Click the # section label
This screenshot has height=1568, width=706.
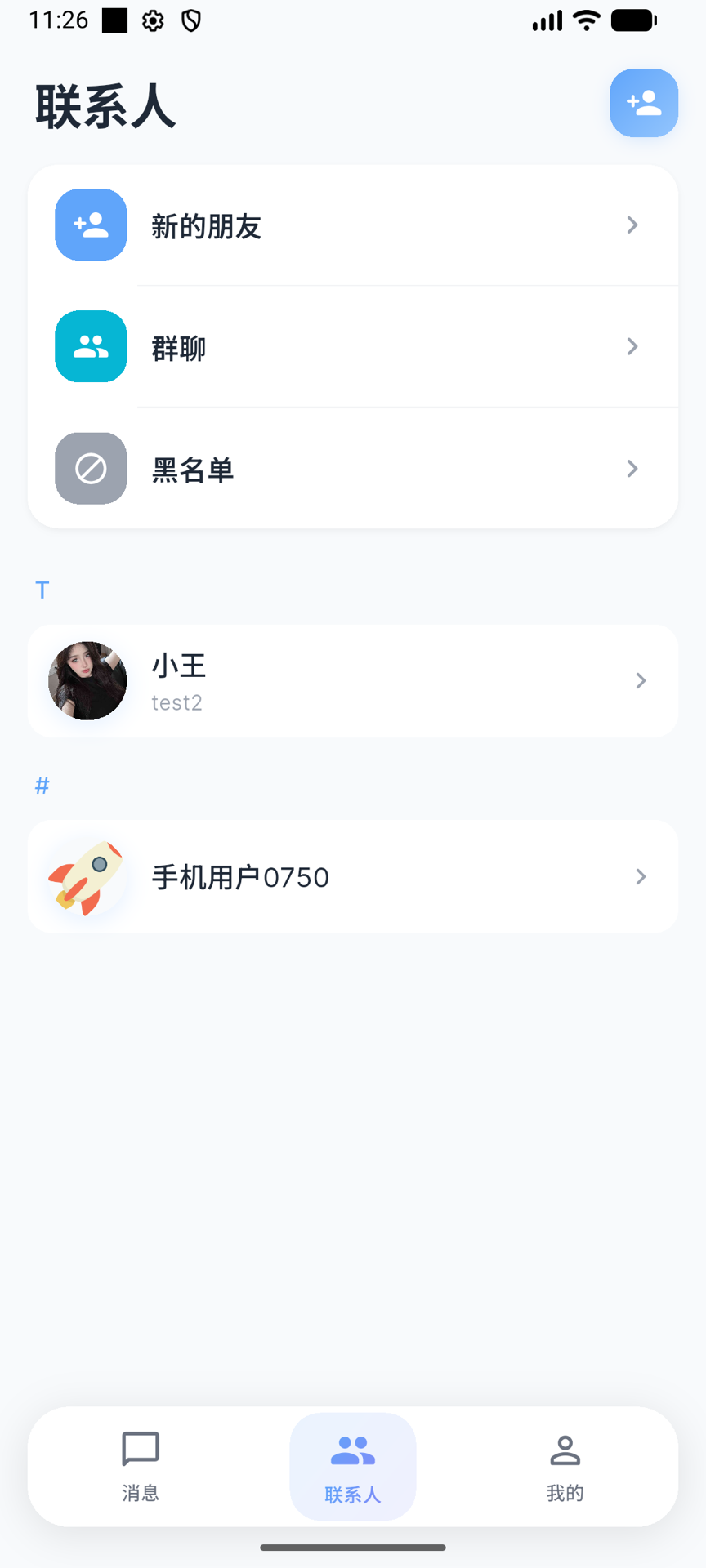click(42, 785)
